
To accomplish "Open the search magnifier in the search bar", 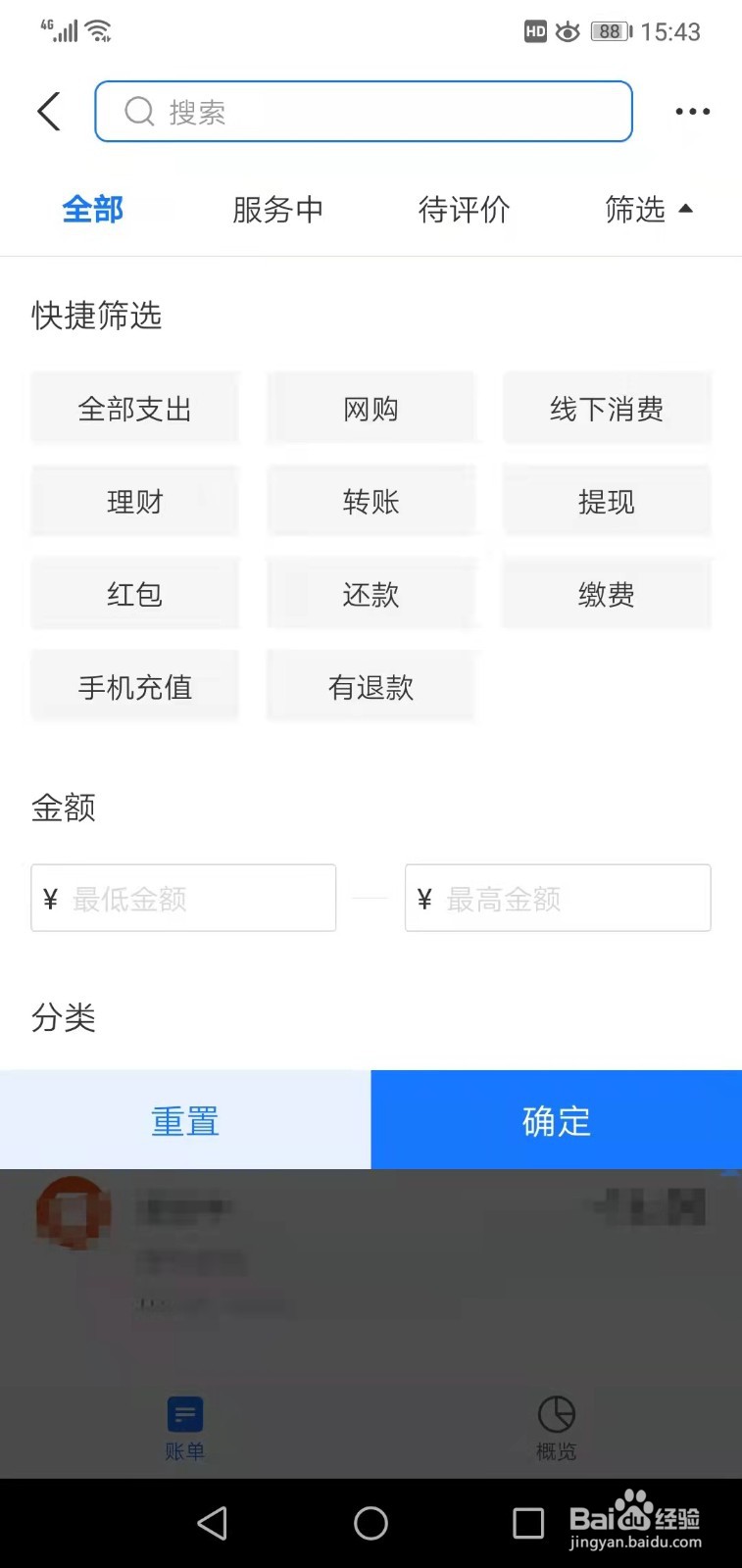I will [x=138, y=111].
